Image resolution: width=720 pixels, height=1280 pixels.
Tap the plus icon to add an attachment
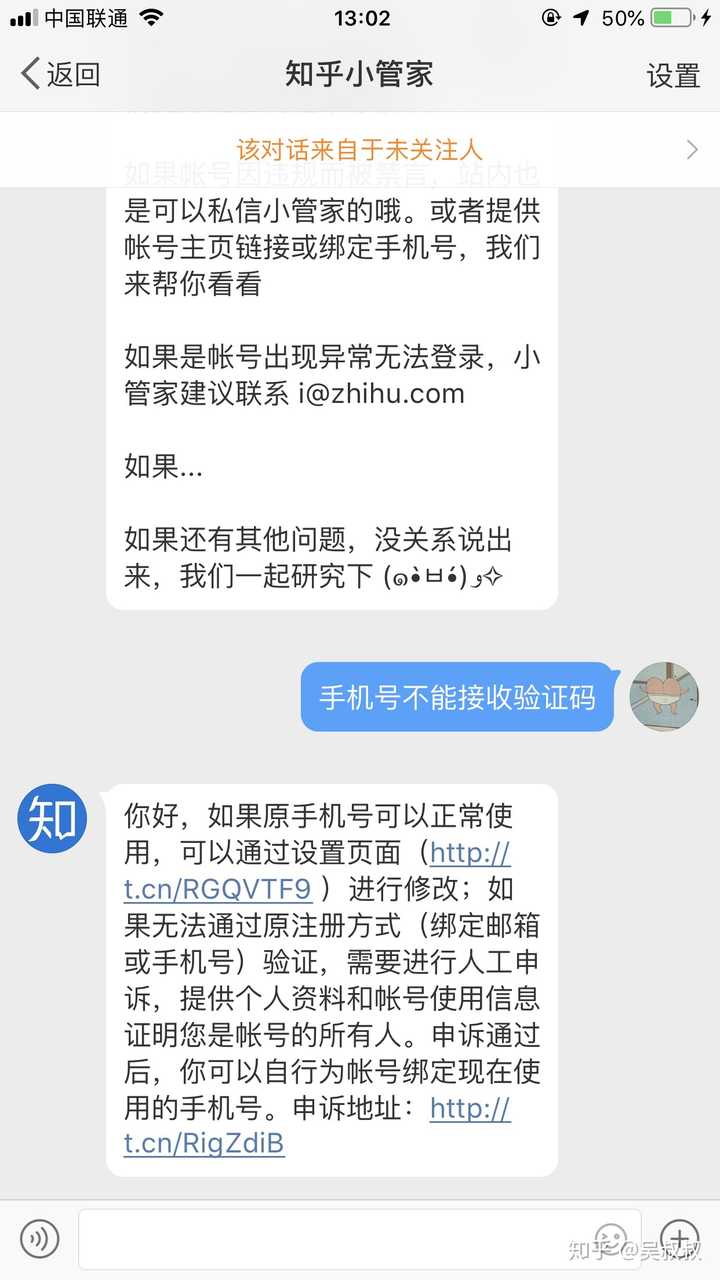pyautogui.click(x=679, y=1238)
